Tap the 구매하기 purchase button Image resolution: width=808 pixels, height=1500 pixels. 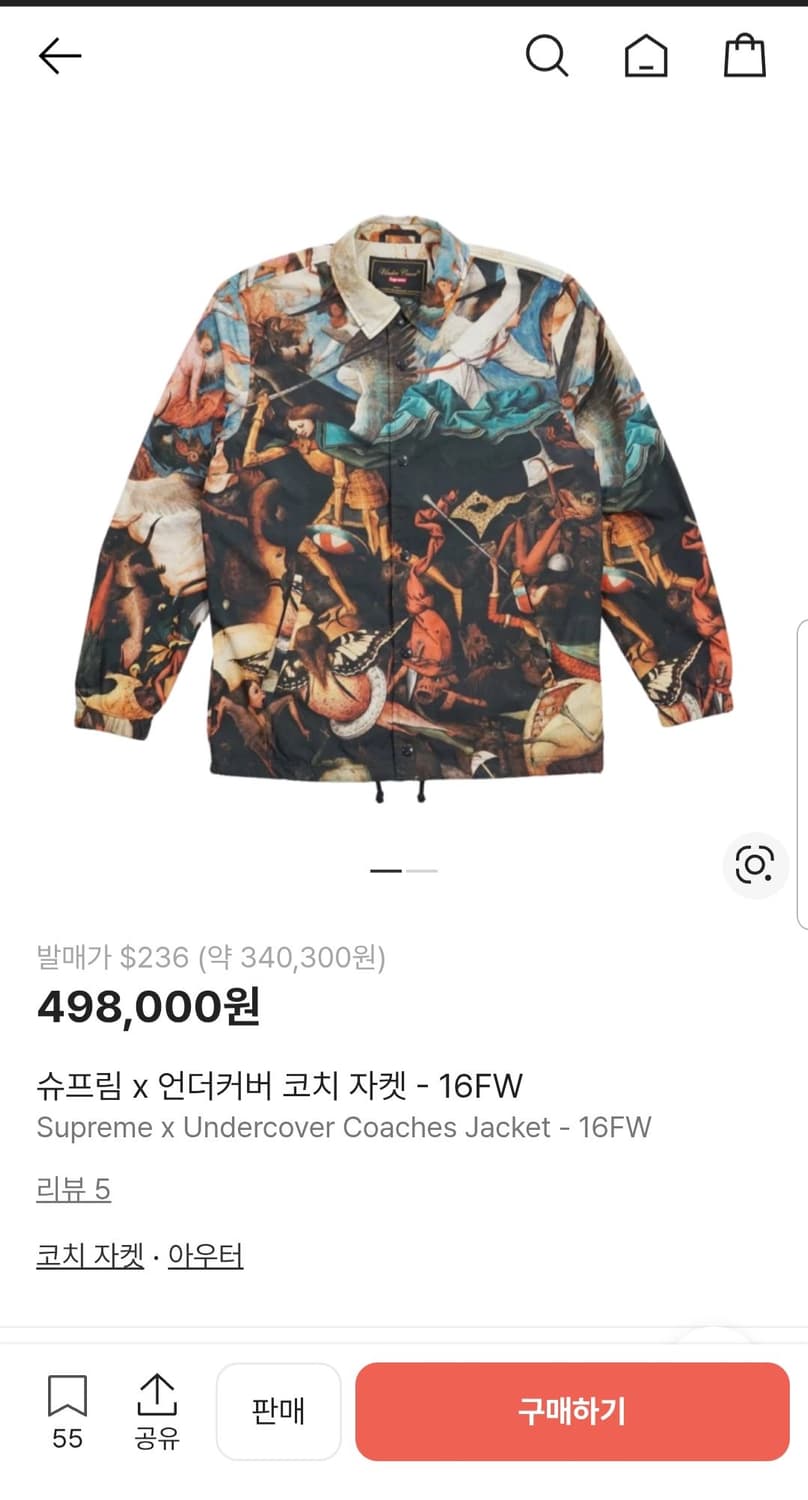571,1412
